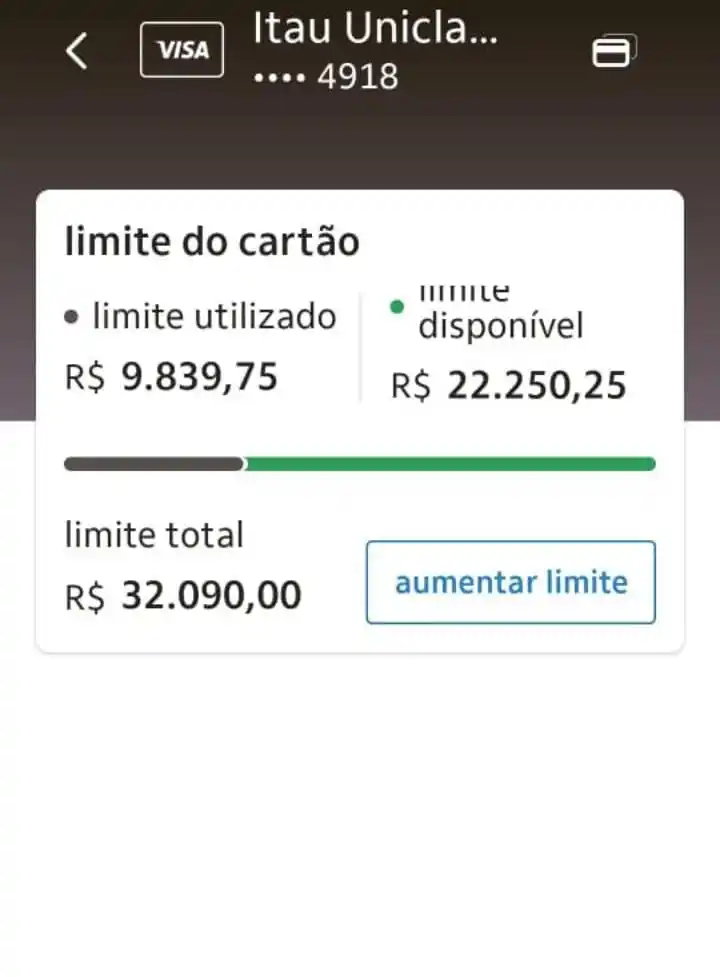Tap the aumentar limite button

point(510,582)
